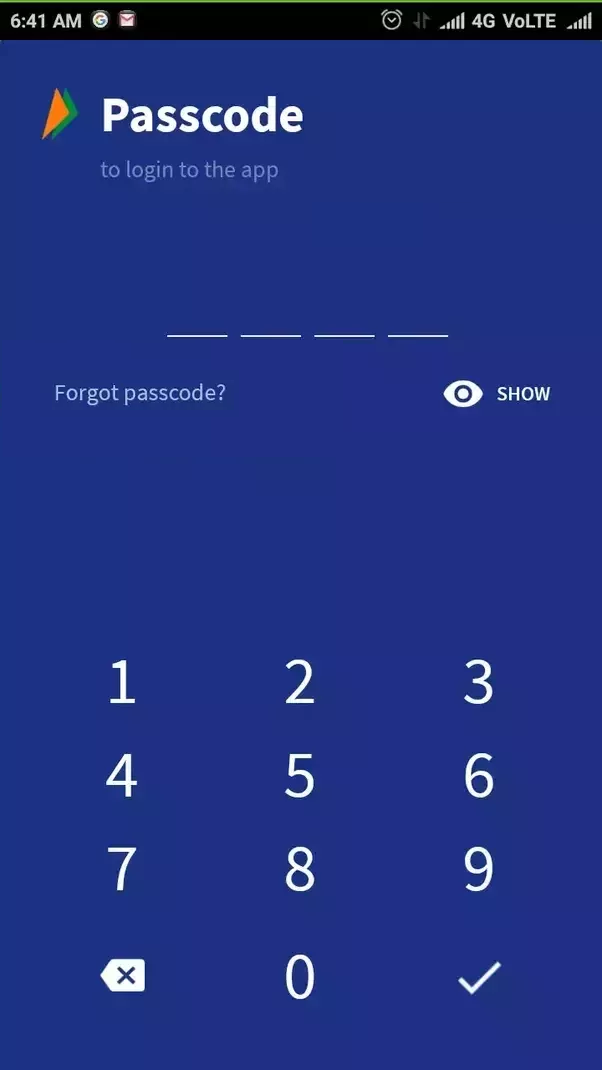Confirm the passcode with the checkmark
Screen dimensions: 602x1070
coord(479,977)
